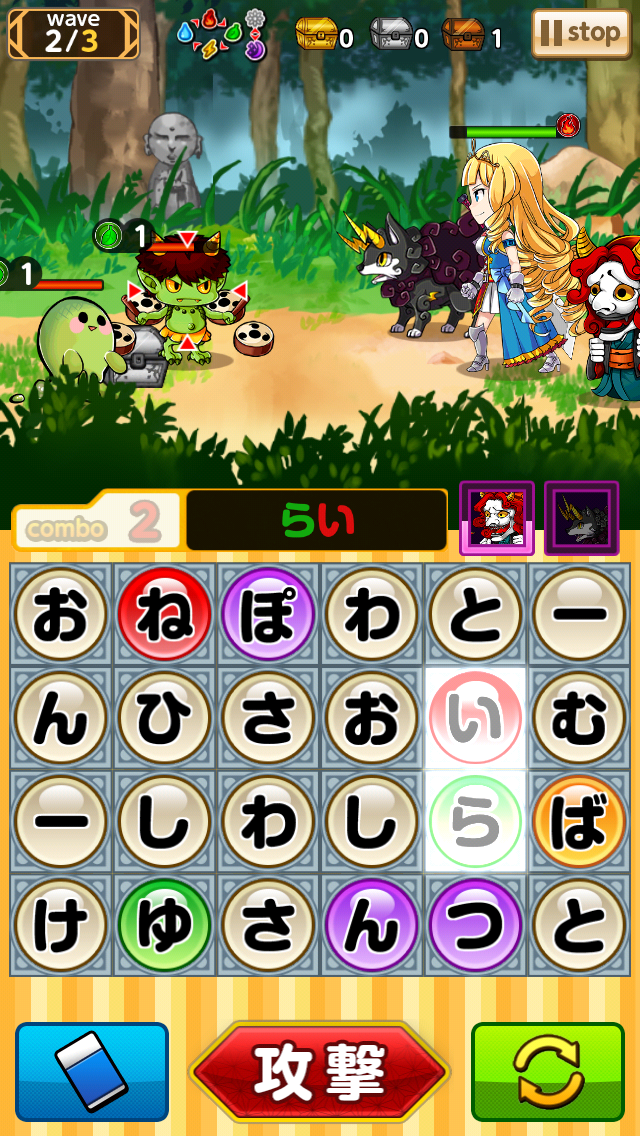Select the purple つ tile
The height and width of the screenshot is (1136, 640).
tap(476, 925)
